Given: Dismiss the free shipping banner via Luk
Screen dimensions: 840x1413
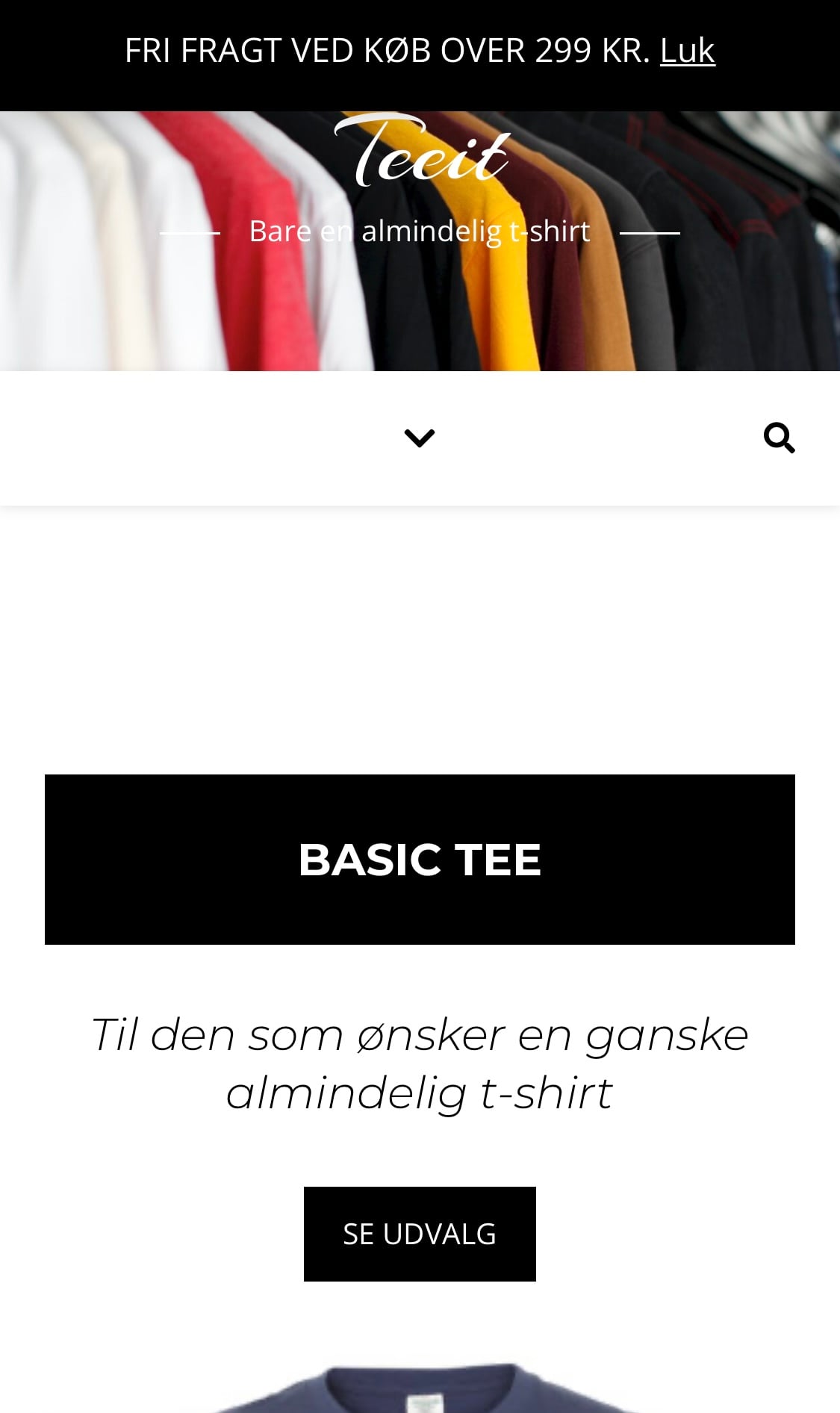Looking at the screenshot, I should pyautogui.click(x=687, y=52).
